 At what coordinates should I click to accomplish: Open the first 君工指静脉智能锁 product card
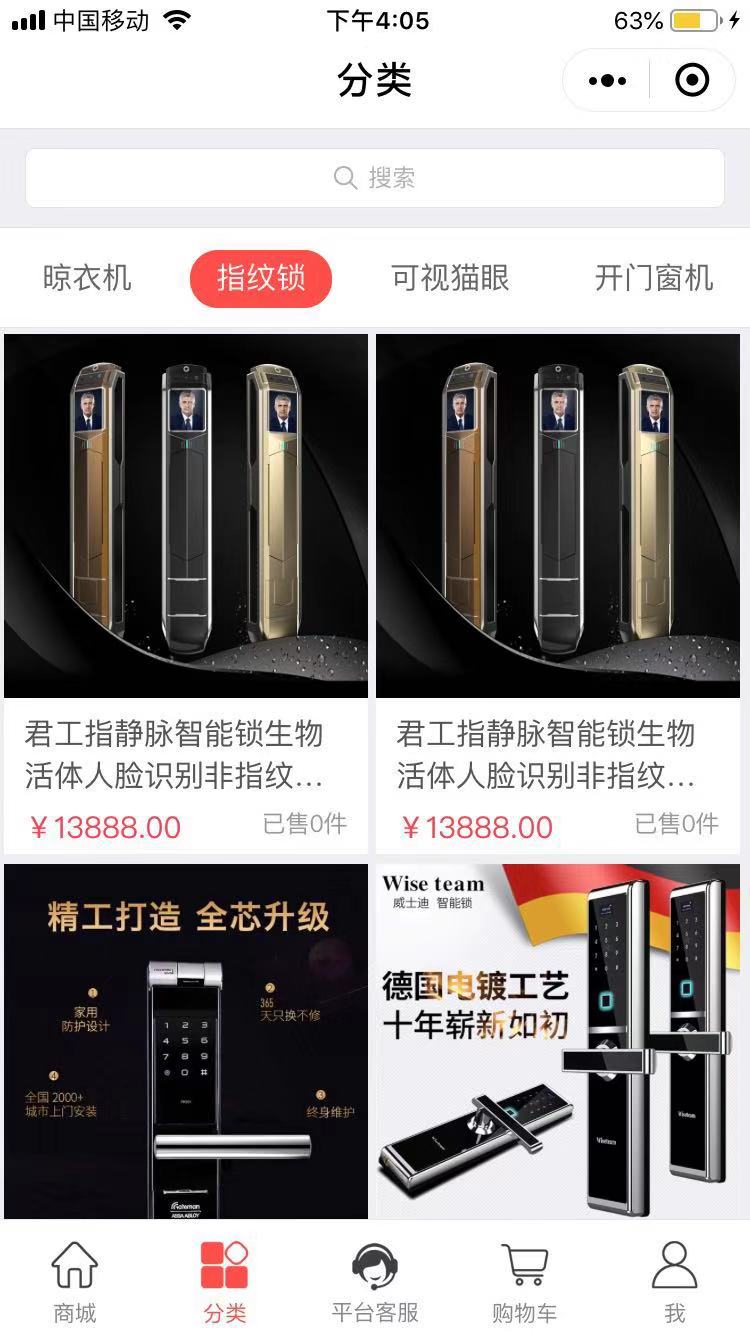pyautogui.click(x=186, y=590)
